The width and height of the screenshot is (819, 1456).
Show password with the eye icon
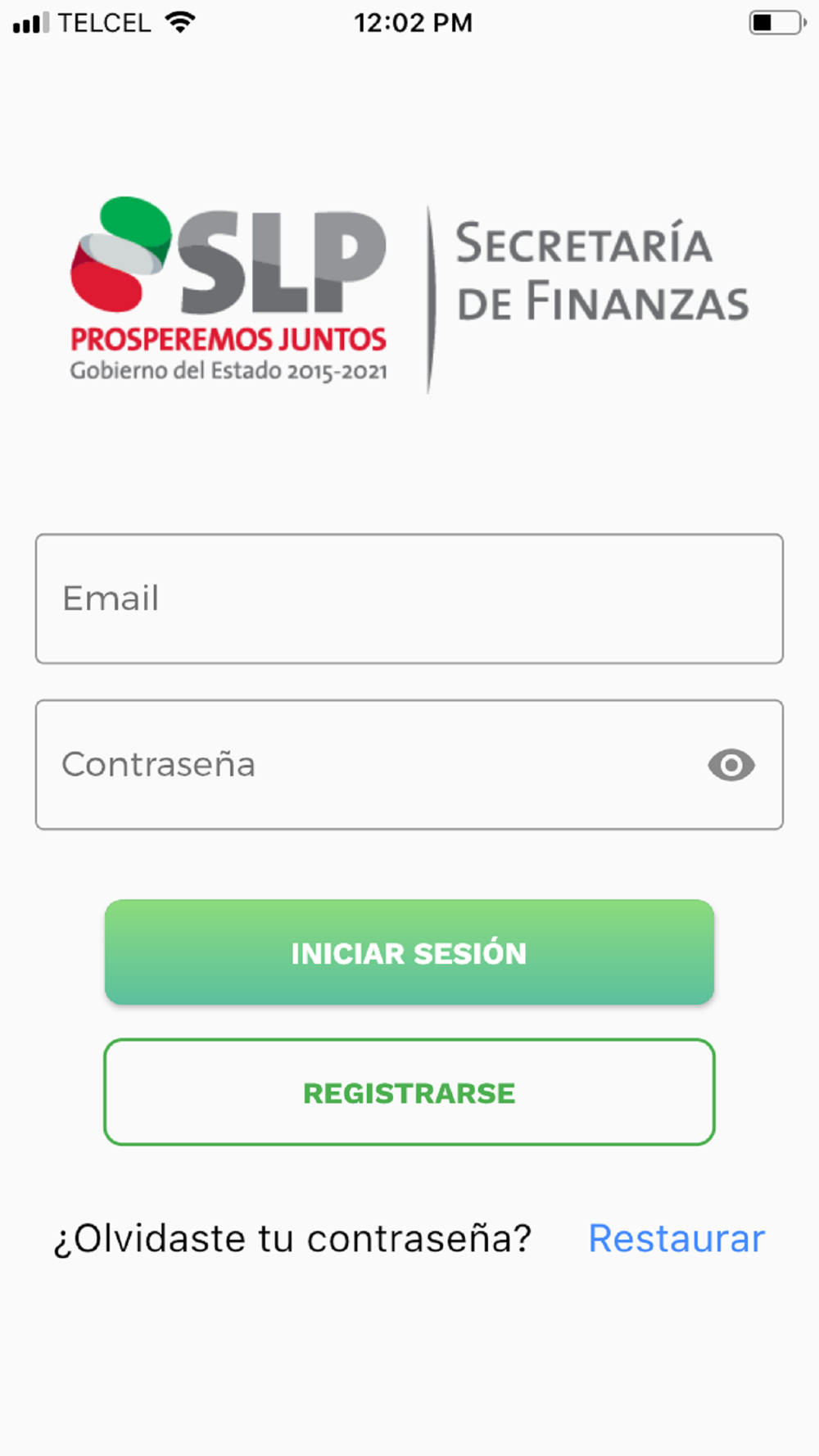pos(731,766)
